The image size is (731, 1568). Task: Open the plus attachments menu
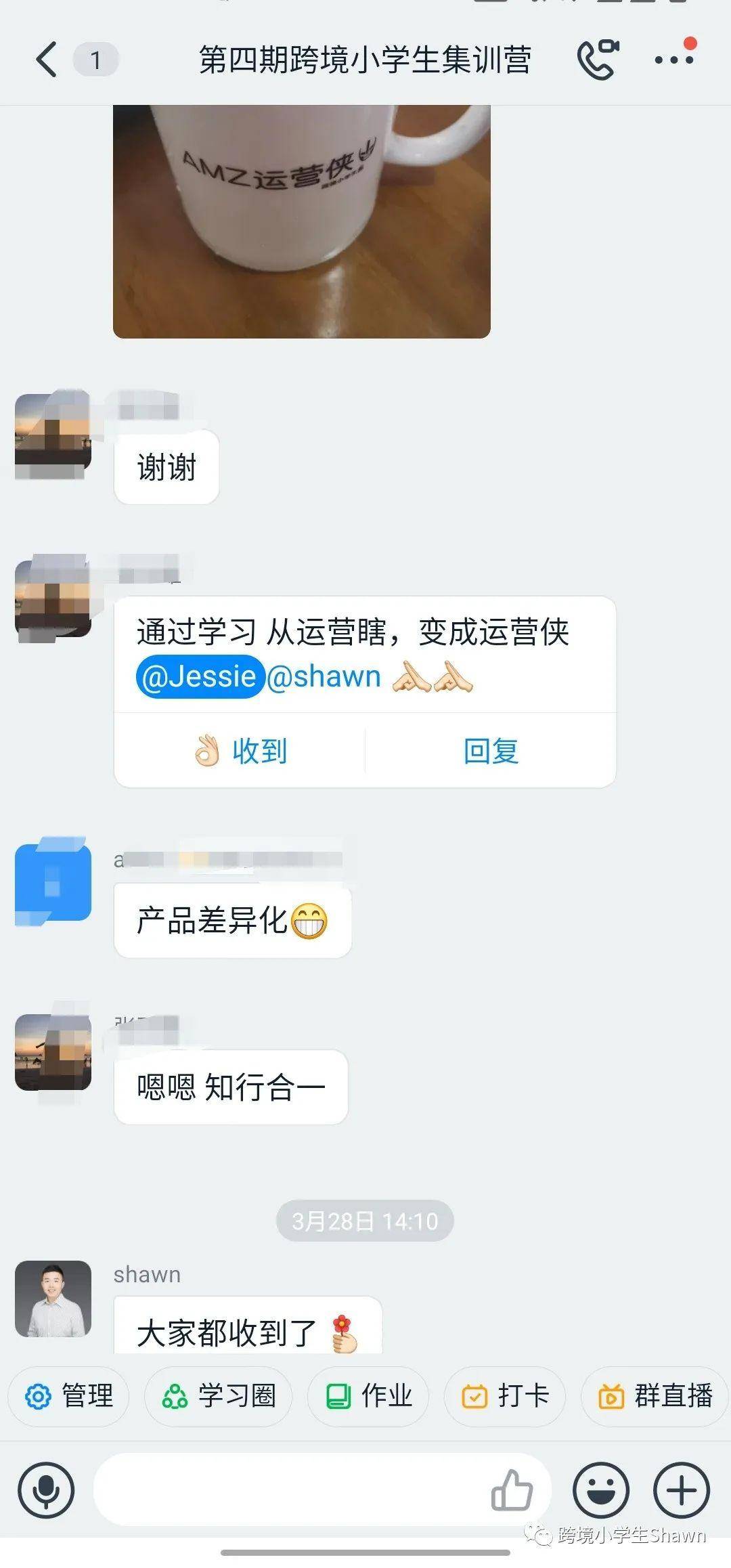point(682,1489)
